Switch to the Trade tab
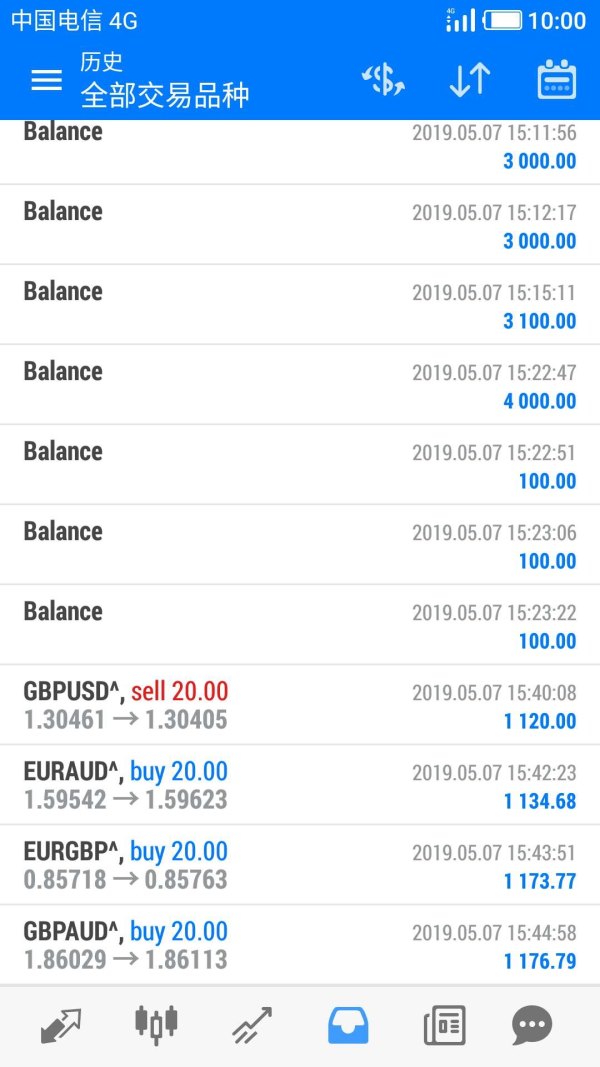The width and height of the screenshot is (600, 1067). point(252,1025)
